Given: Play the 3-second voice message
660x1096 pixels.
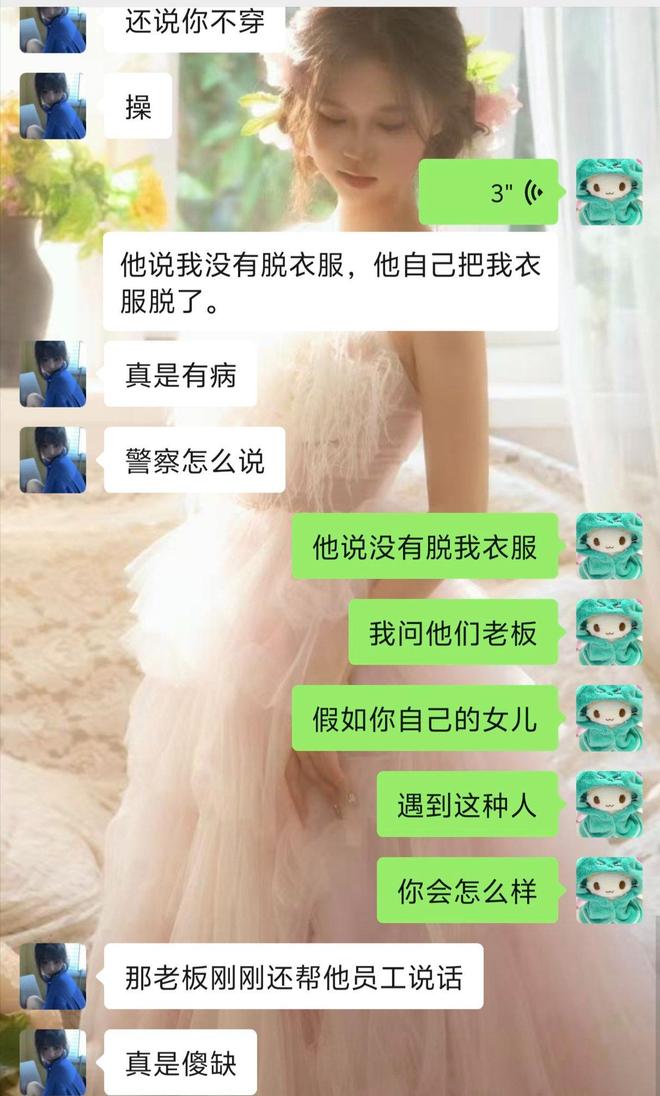Looking at the screenshot, I should 488,192.
